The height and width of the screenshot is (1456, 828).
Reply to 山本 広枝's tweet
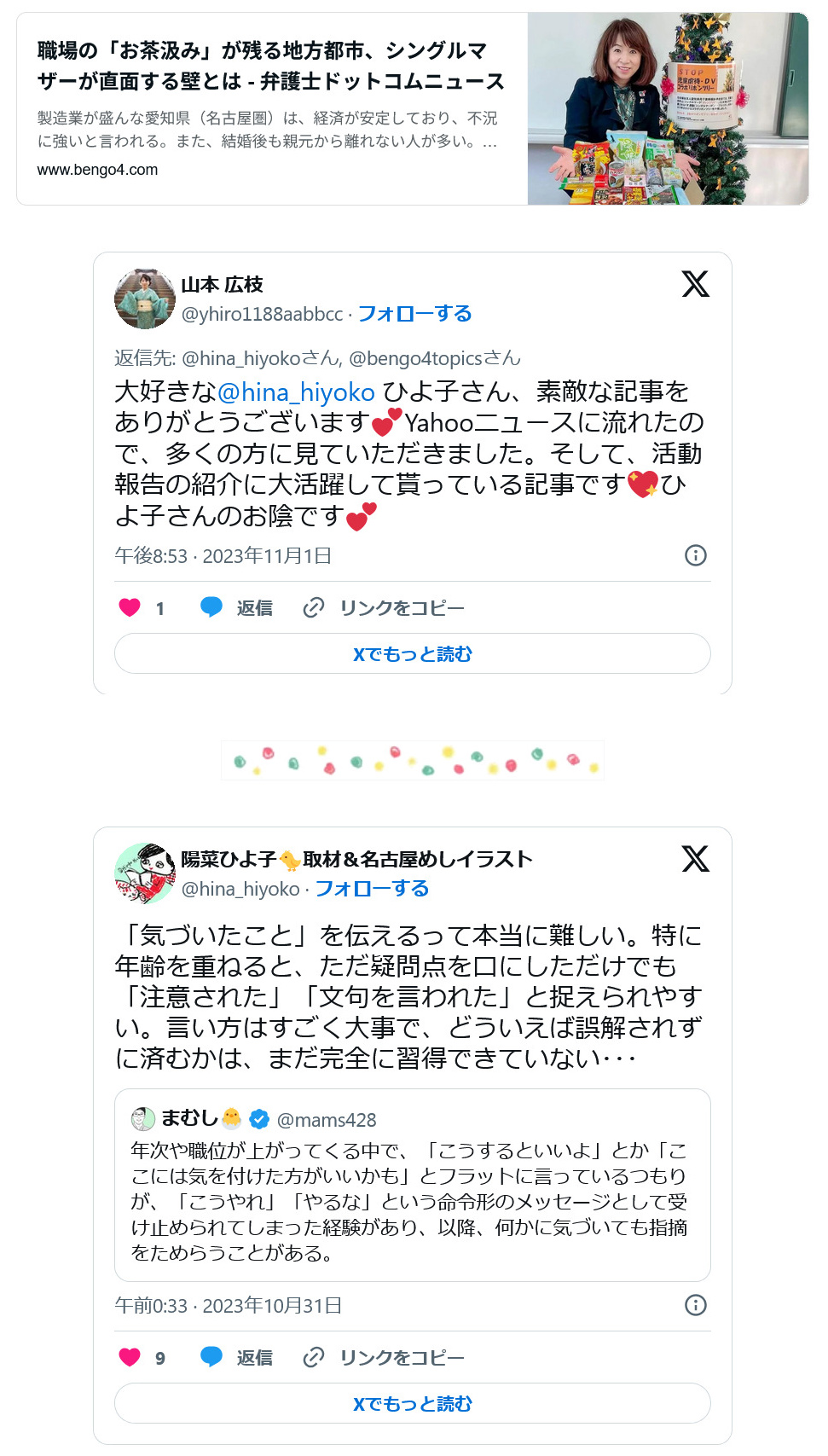click(237, 607)
